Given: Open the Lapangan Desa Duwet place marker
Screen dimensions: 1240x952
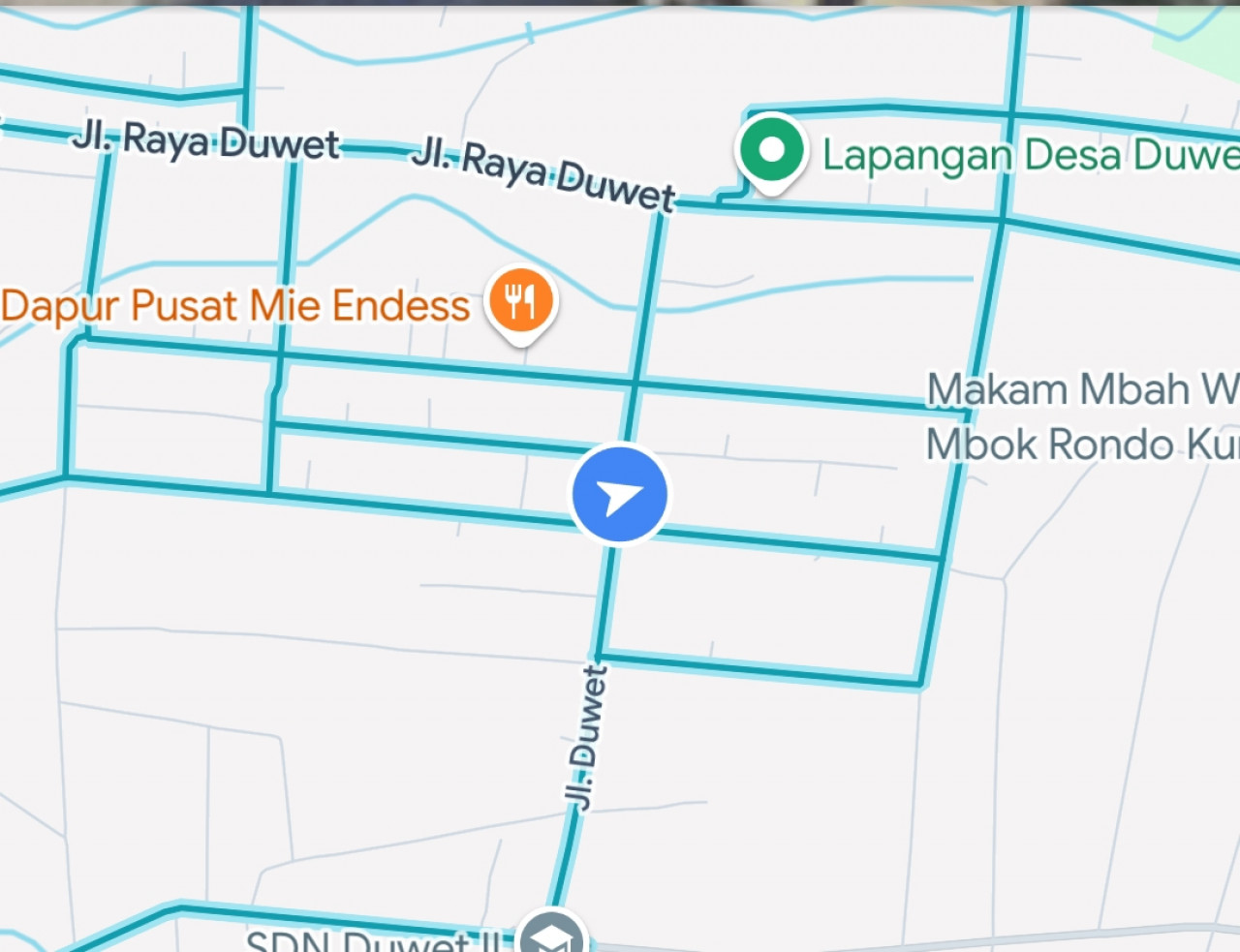Looking at the screenshot, I should 771,151.
